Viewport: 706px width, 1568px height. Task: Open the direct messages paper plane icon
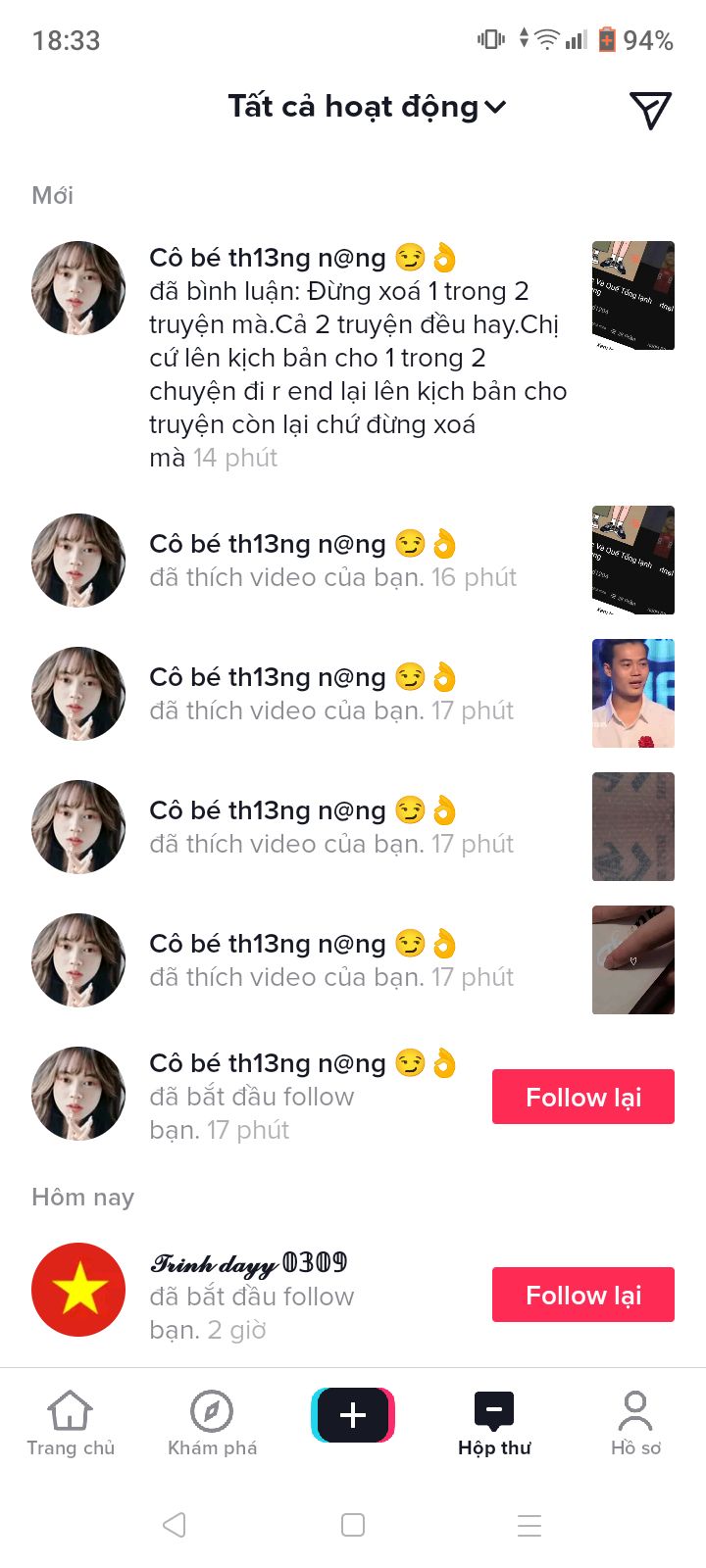point(650,110)
